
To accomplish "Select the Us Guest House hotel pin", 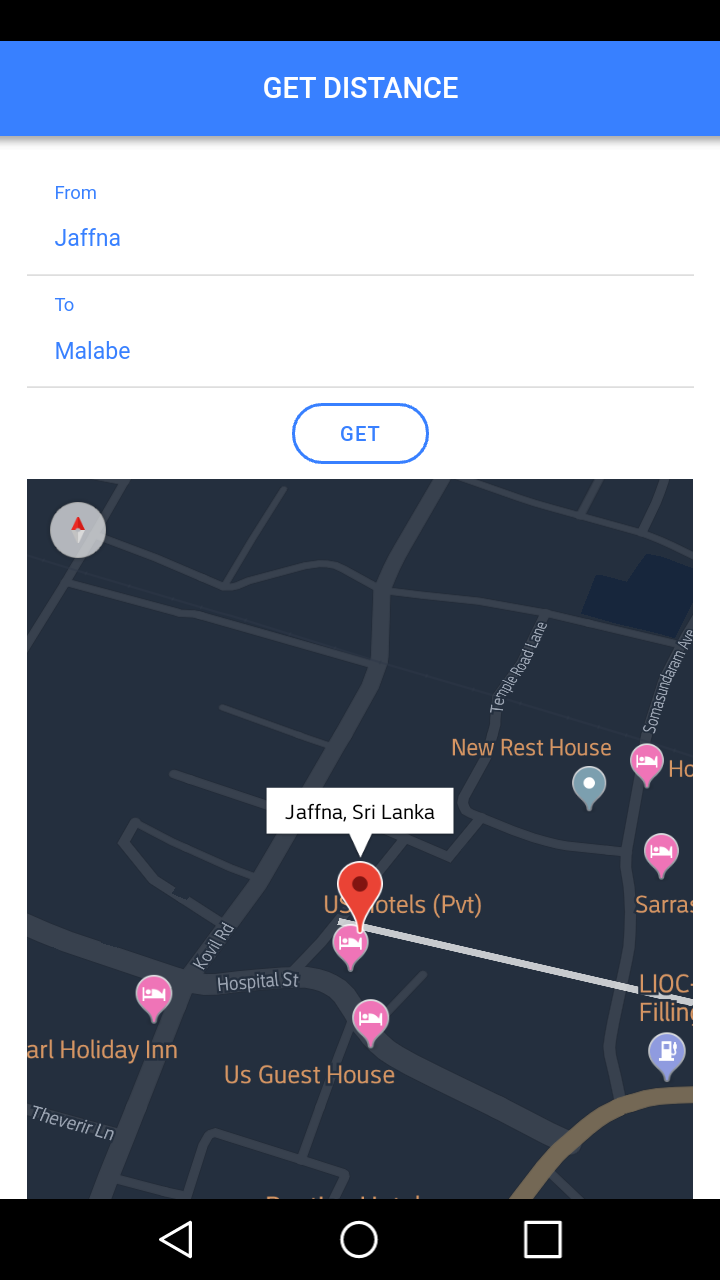I will coord(371,1020).
